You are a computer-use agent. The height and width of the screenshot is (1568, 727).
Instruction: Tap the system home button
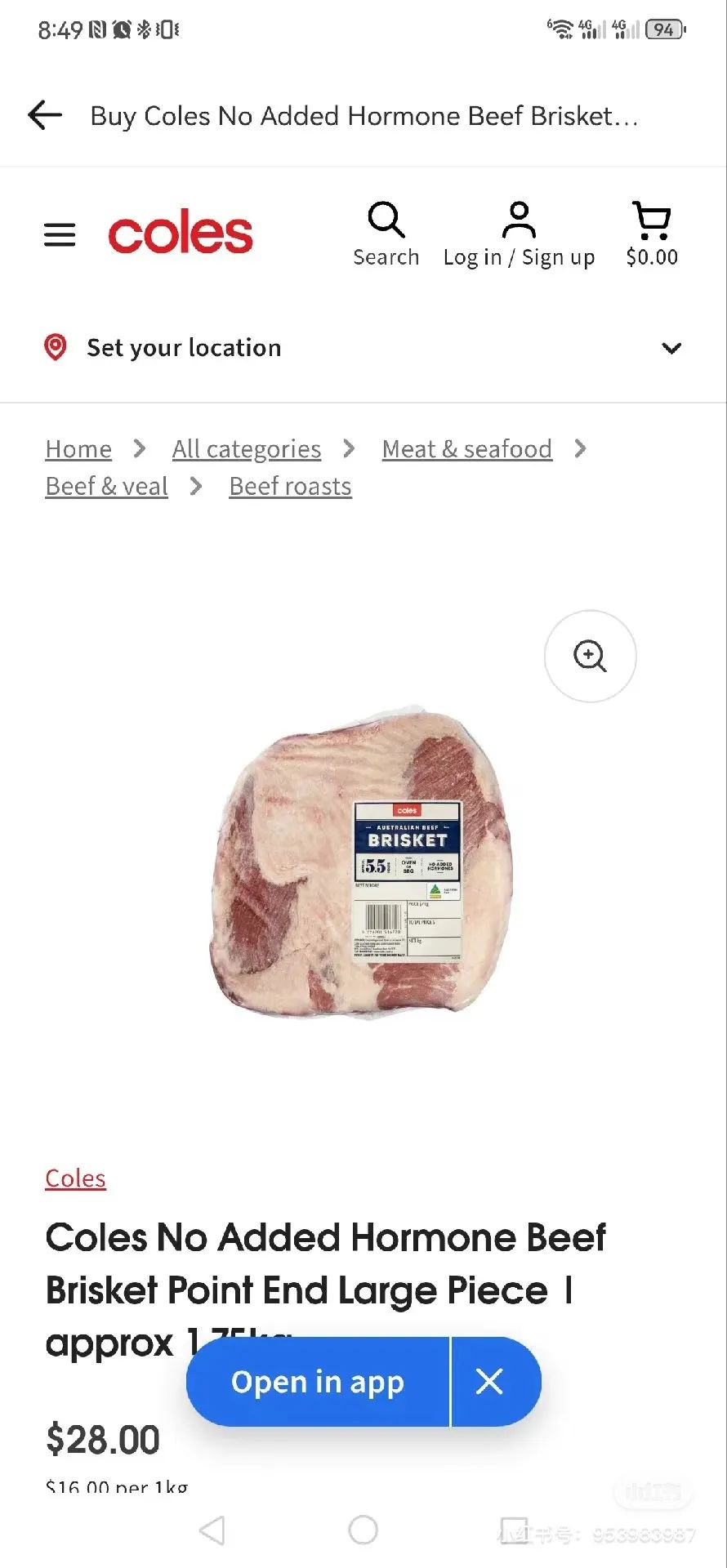point(363,1530)
